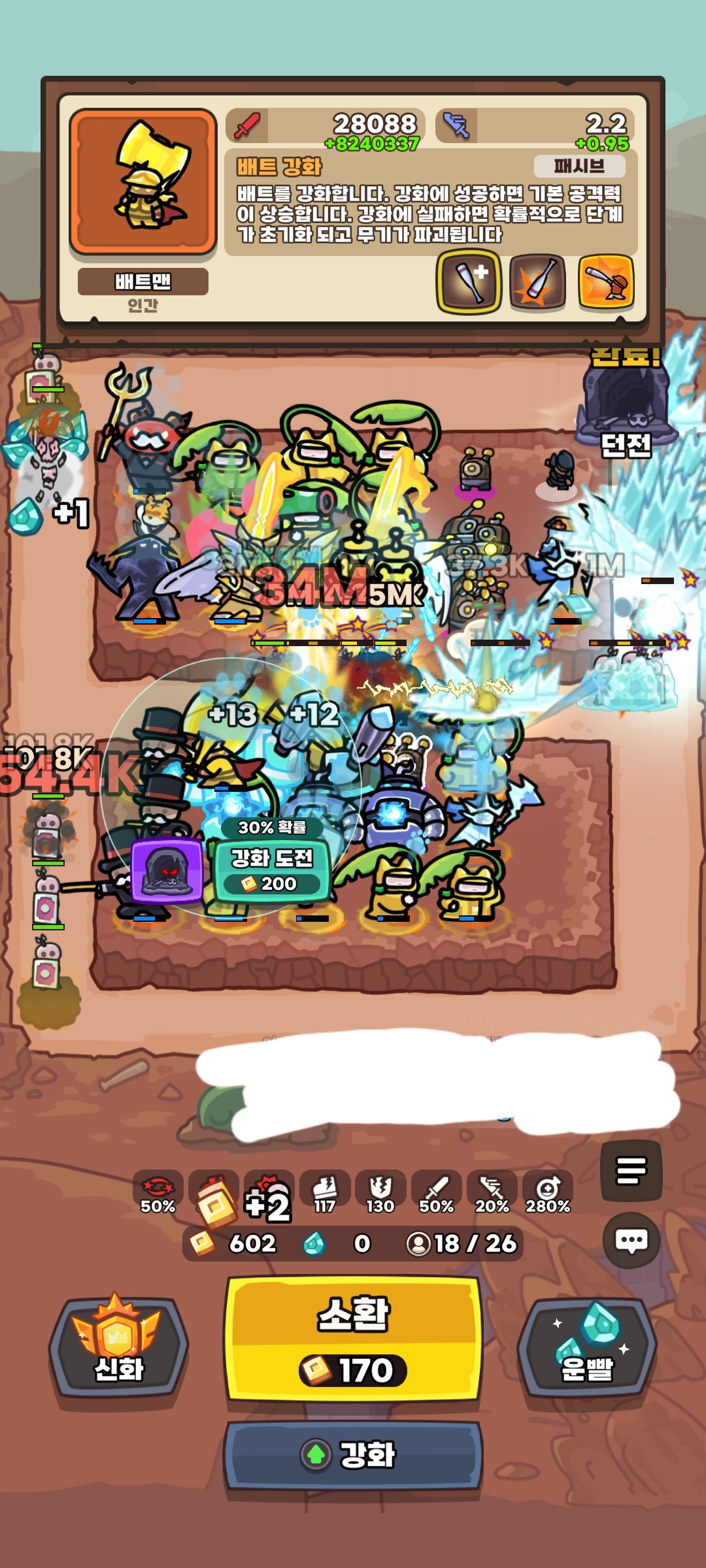Viewport: 706px width, 1568px height.
Task: Tap 강화 도전 for 200 coins
Action: (x=271, y=870)
